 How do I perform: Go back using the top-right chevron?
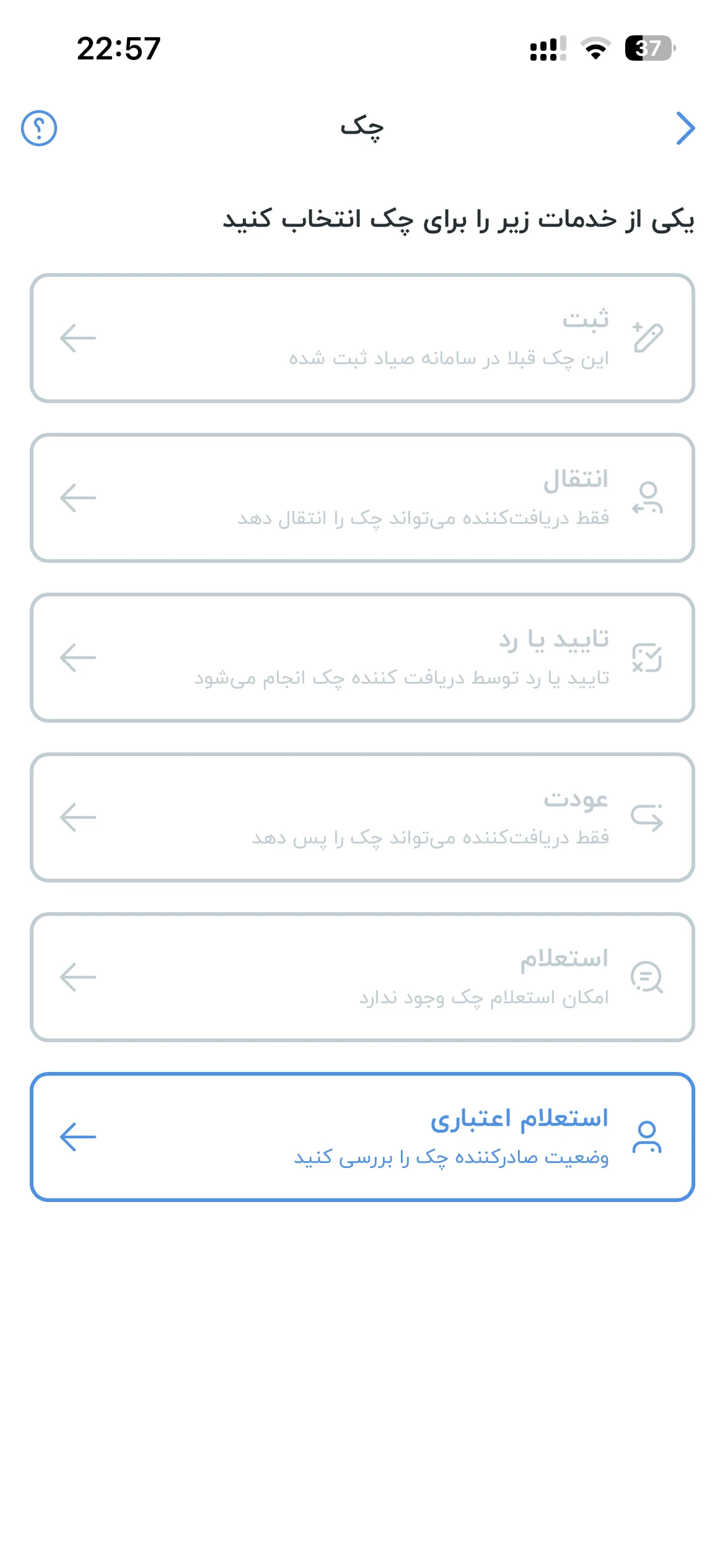685,128
